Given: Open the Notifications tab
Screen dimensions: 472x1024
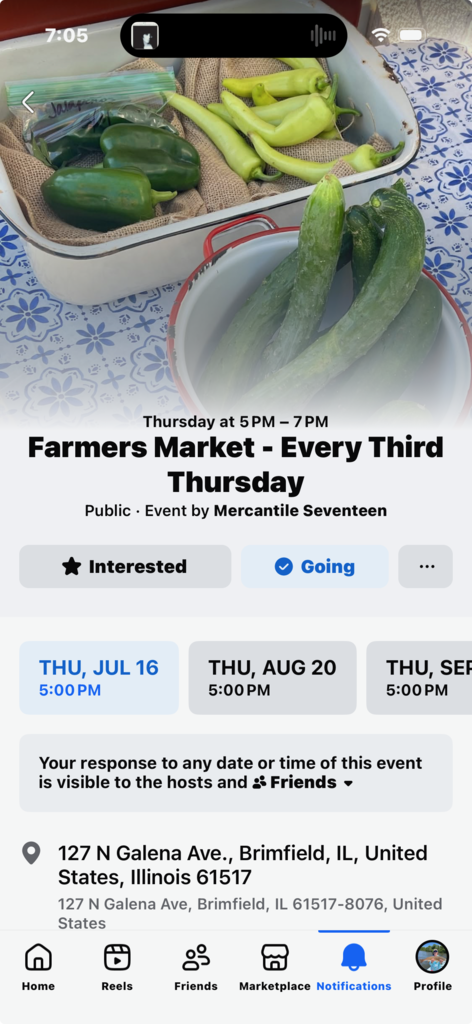Looking at the screenshot, I should [354, 968].
